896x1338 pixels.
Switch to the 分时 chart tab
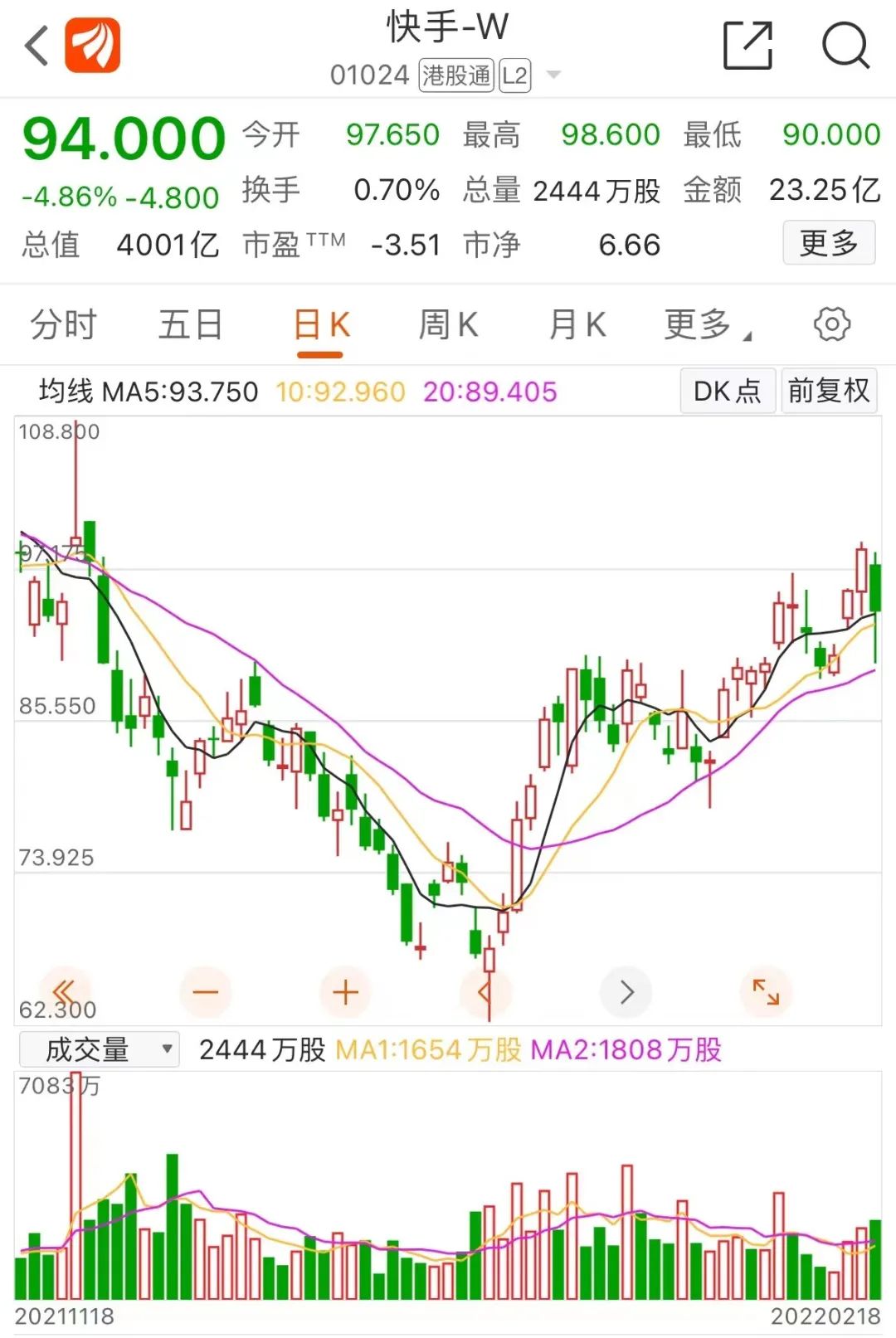(x=64, y=324)
